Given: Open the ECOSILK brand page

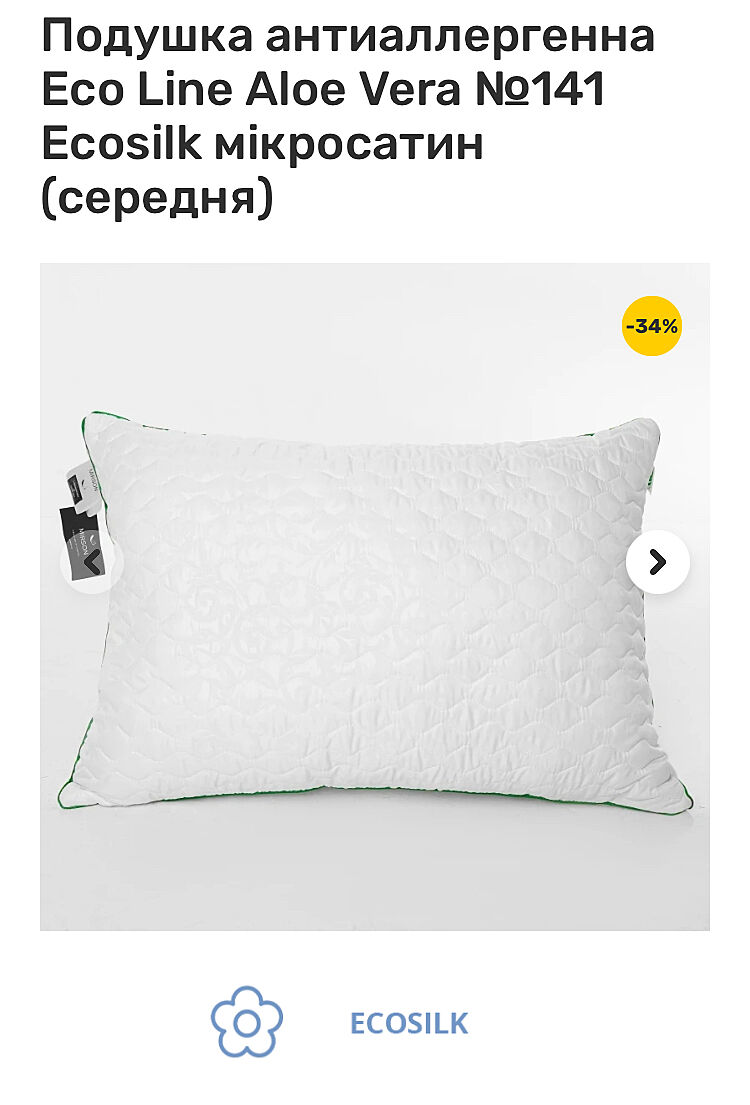Looking at the screenshot, I should tap(408, 1023).
